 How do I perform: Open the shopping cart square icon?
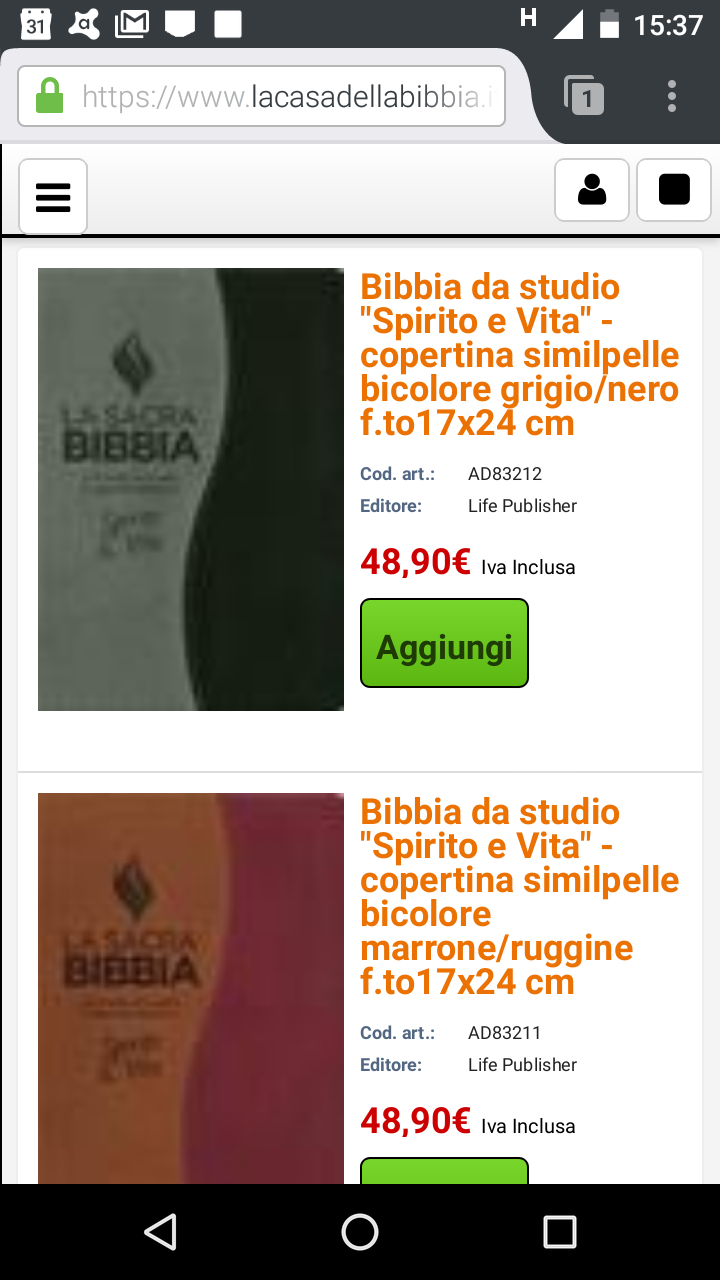point(674,189)
